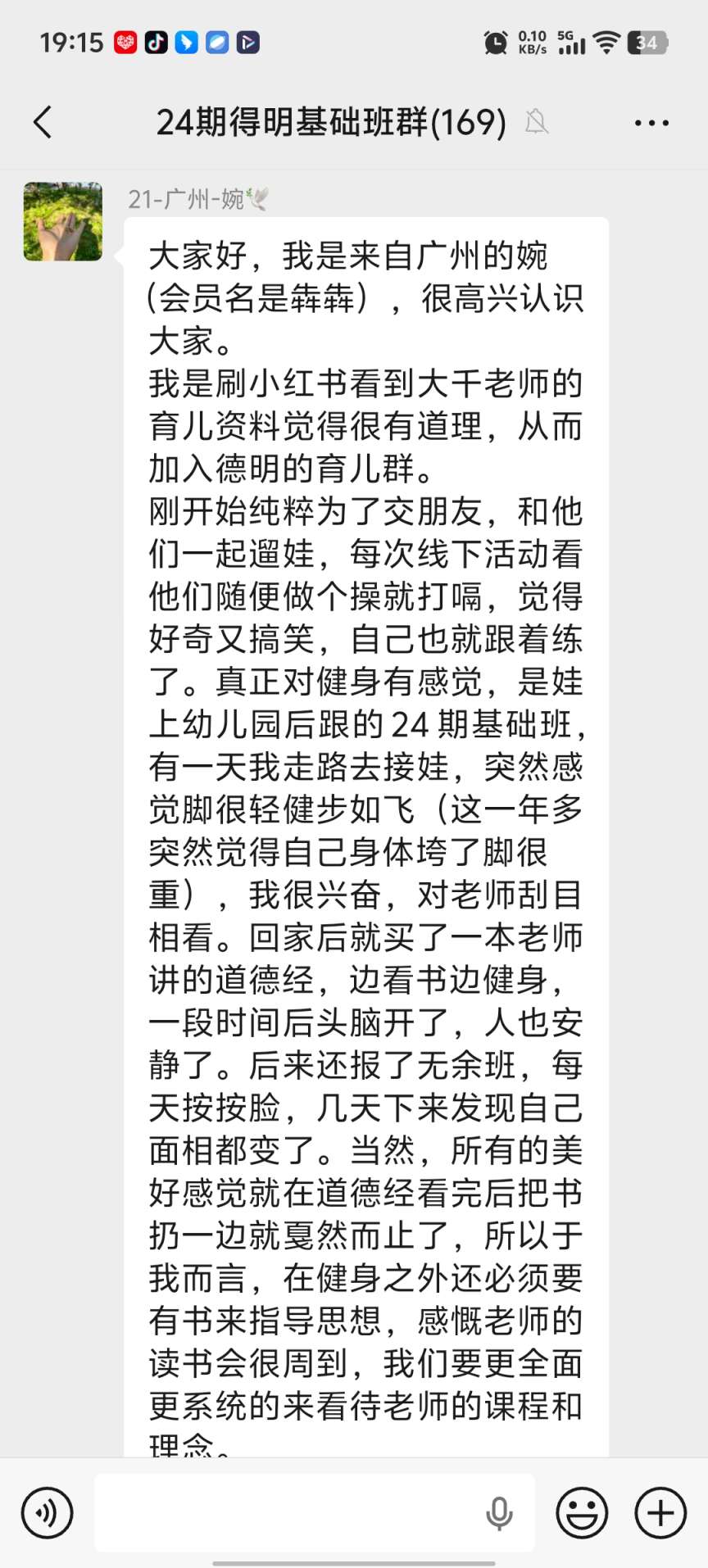Tap the message text field

[287, 1512]
